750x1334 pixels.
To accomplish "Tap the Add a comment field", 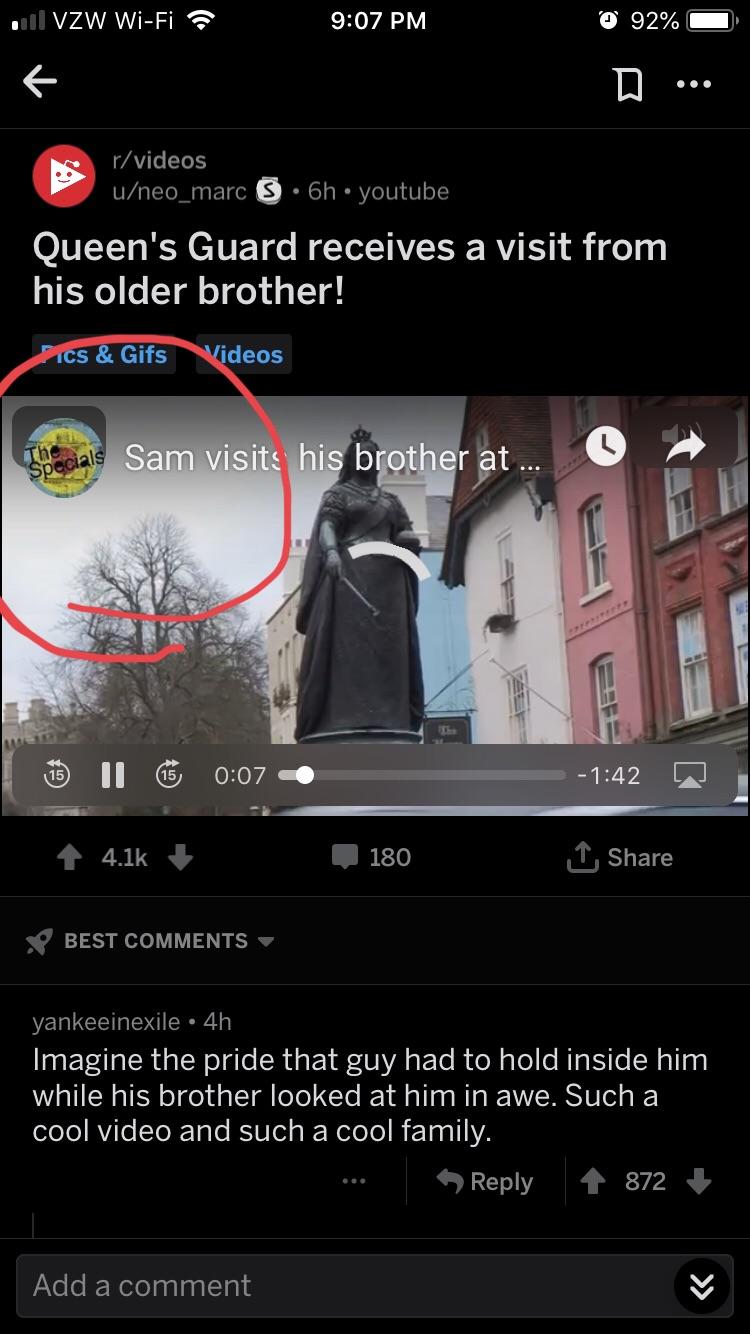I will pos(300,1286).
